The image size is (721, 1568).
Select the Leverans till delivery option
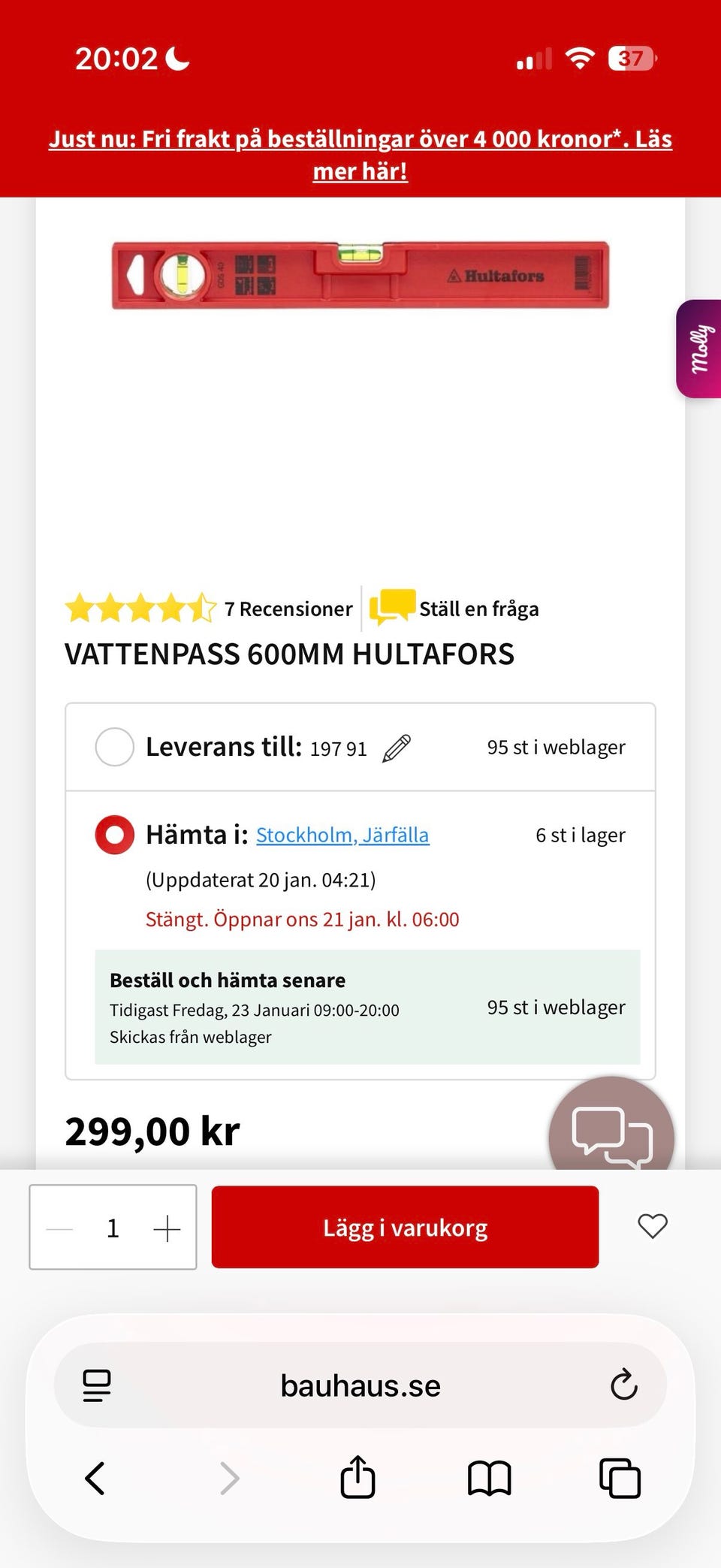coord(115,747)
